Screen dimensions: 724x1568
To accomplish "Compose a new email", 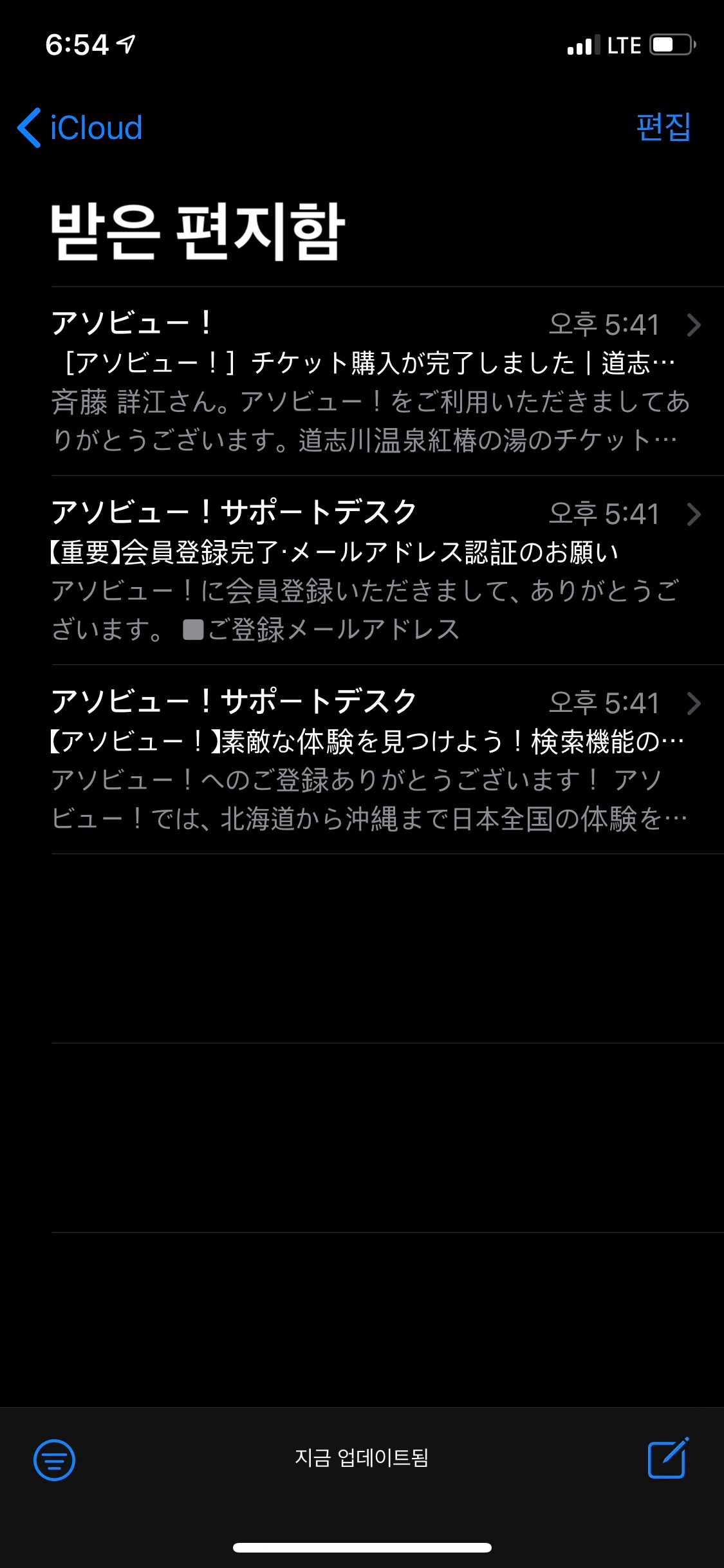I will click(667, 1458).
